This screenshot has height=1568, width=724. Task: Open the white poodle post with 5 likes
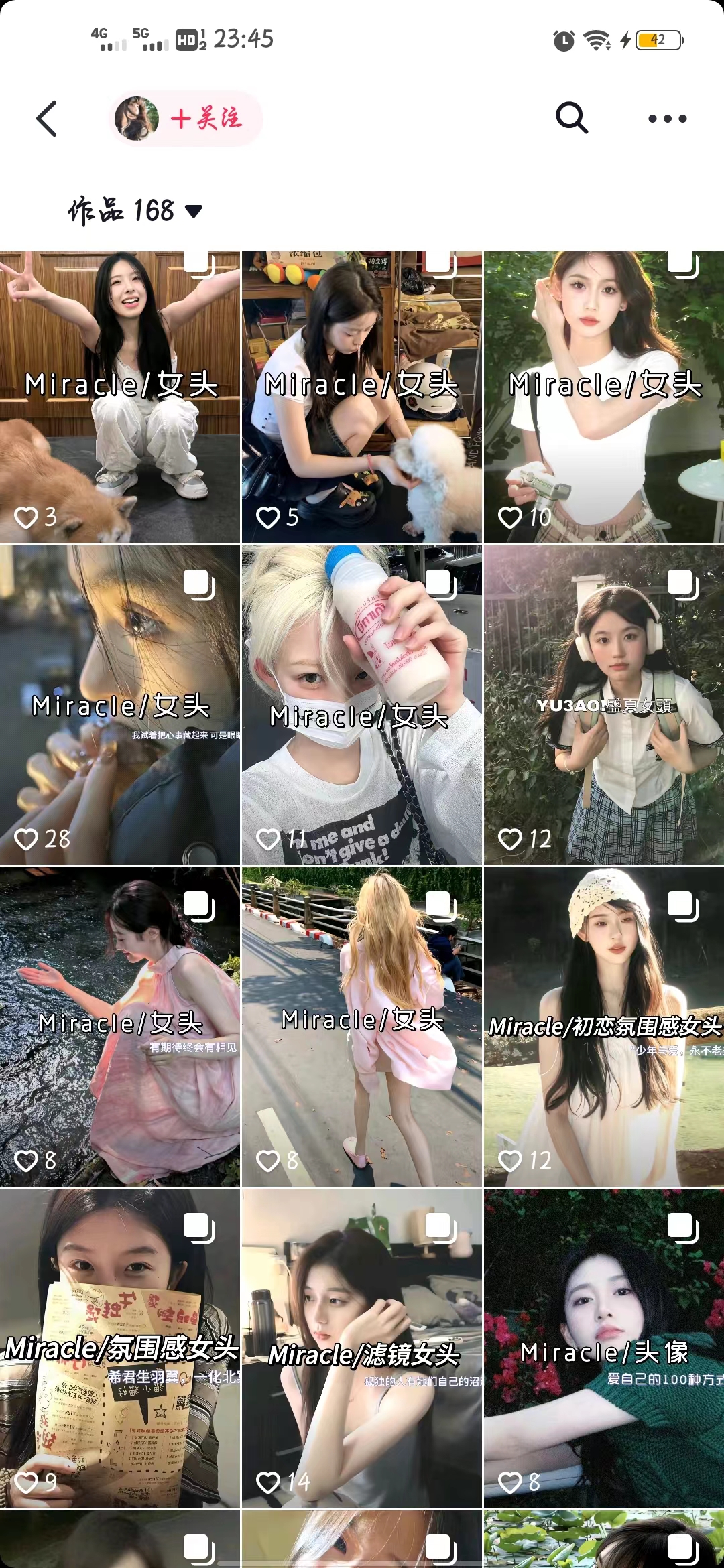click(x=362, y=397)
